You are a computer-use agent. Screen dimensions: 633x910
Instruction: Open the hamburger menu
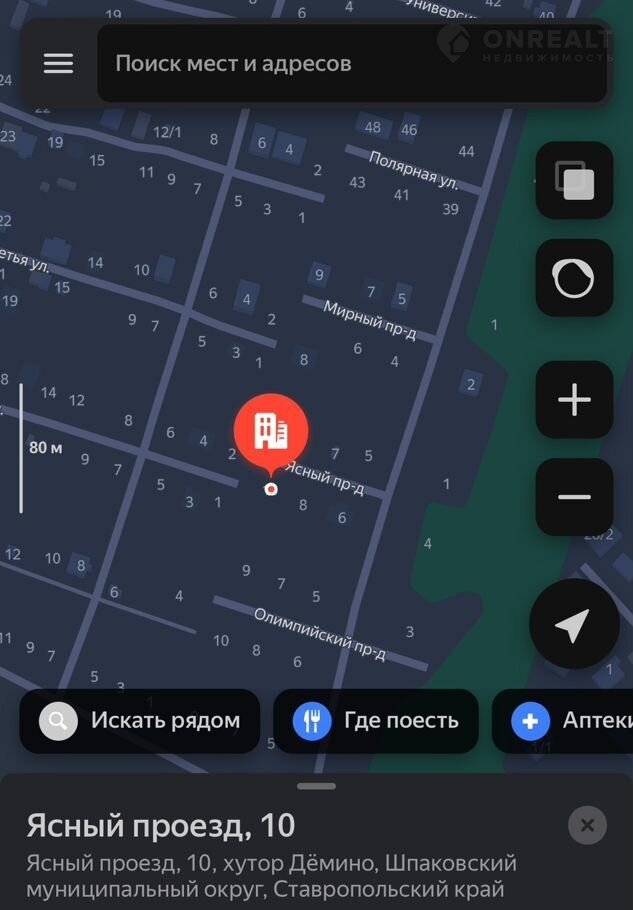58,63
